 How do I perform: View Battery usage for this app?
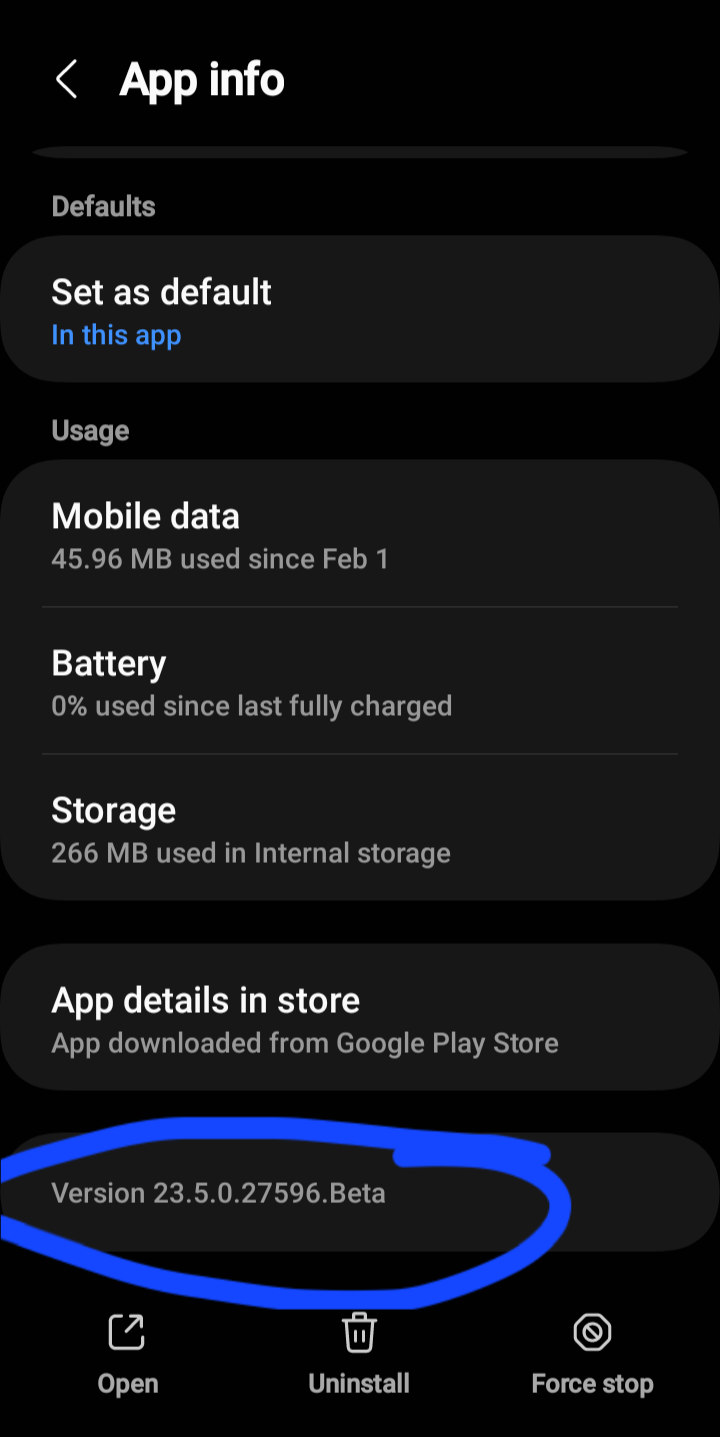(x=360, y=682)
